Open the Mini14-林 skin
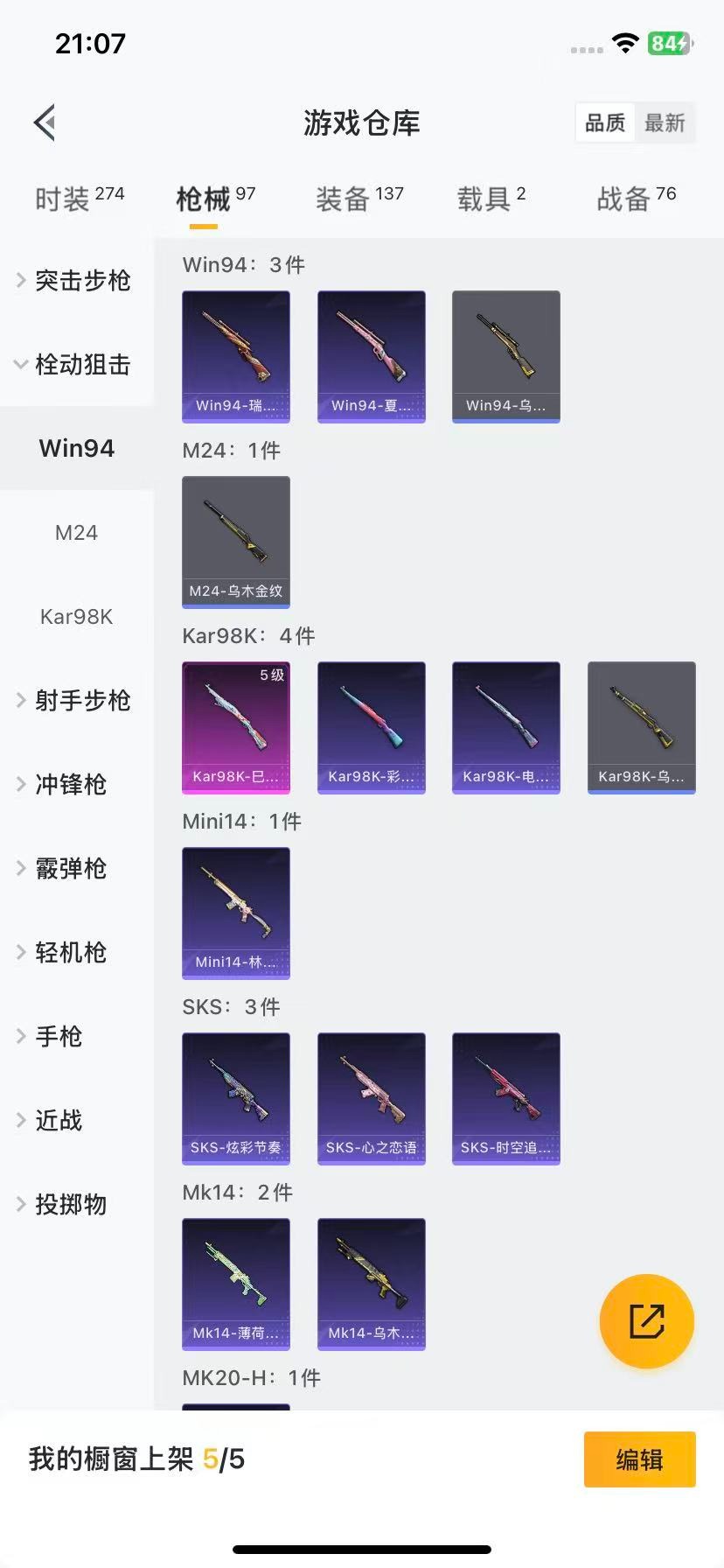 click(235, 913)
